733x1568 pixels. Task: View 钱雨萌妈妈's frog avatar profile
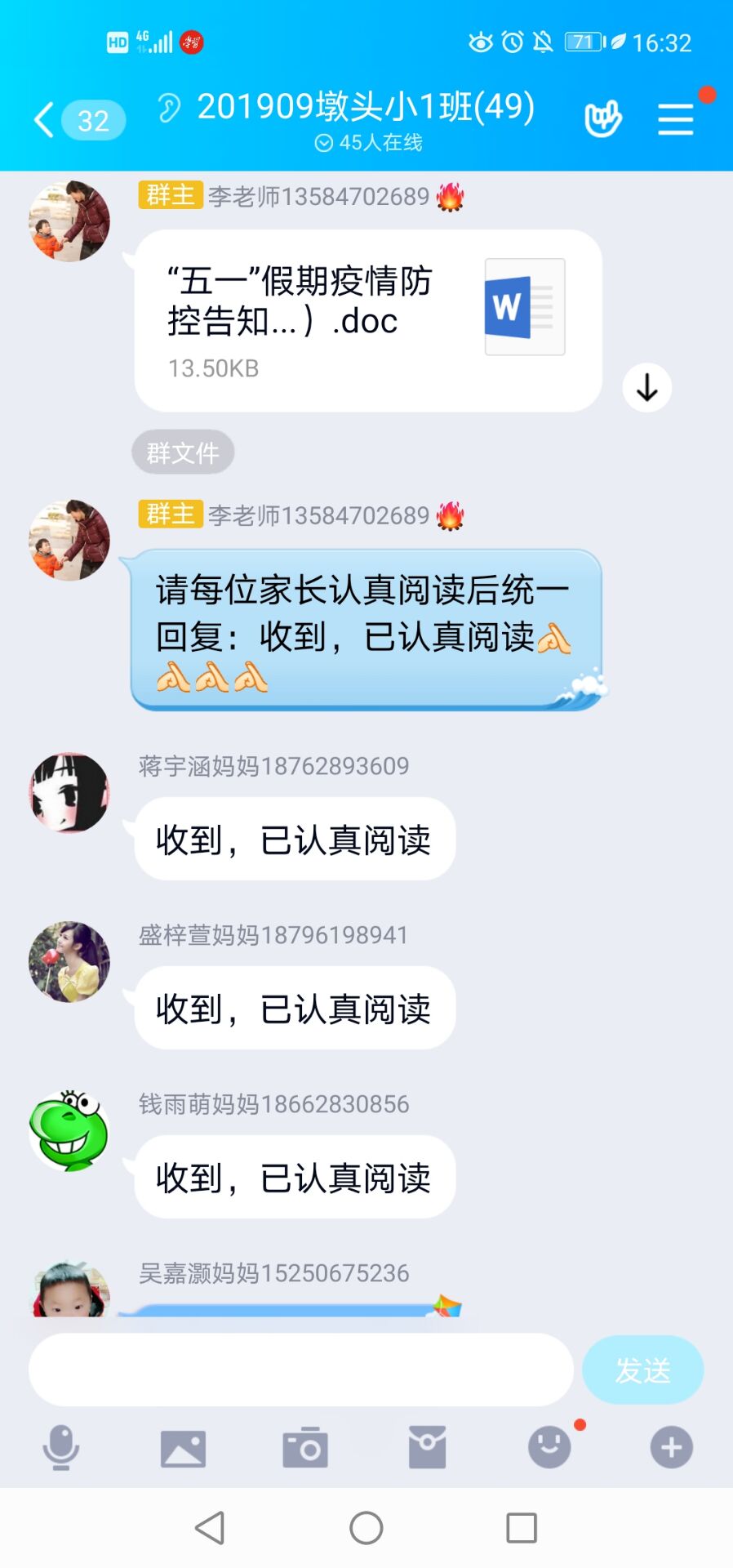point(69,1131)
